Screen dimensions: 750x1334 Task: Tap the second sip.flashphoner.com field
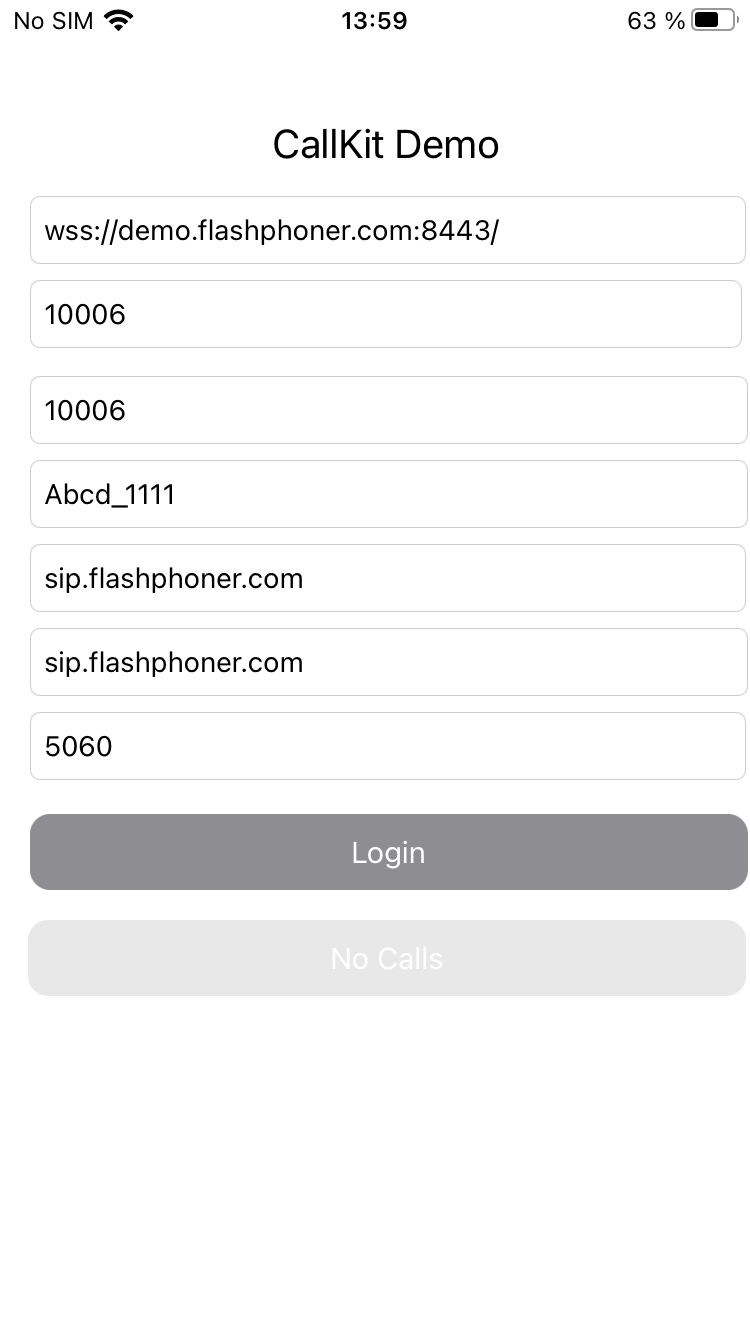tap(387, 662)
